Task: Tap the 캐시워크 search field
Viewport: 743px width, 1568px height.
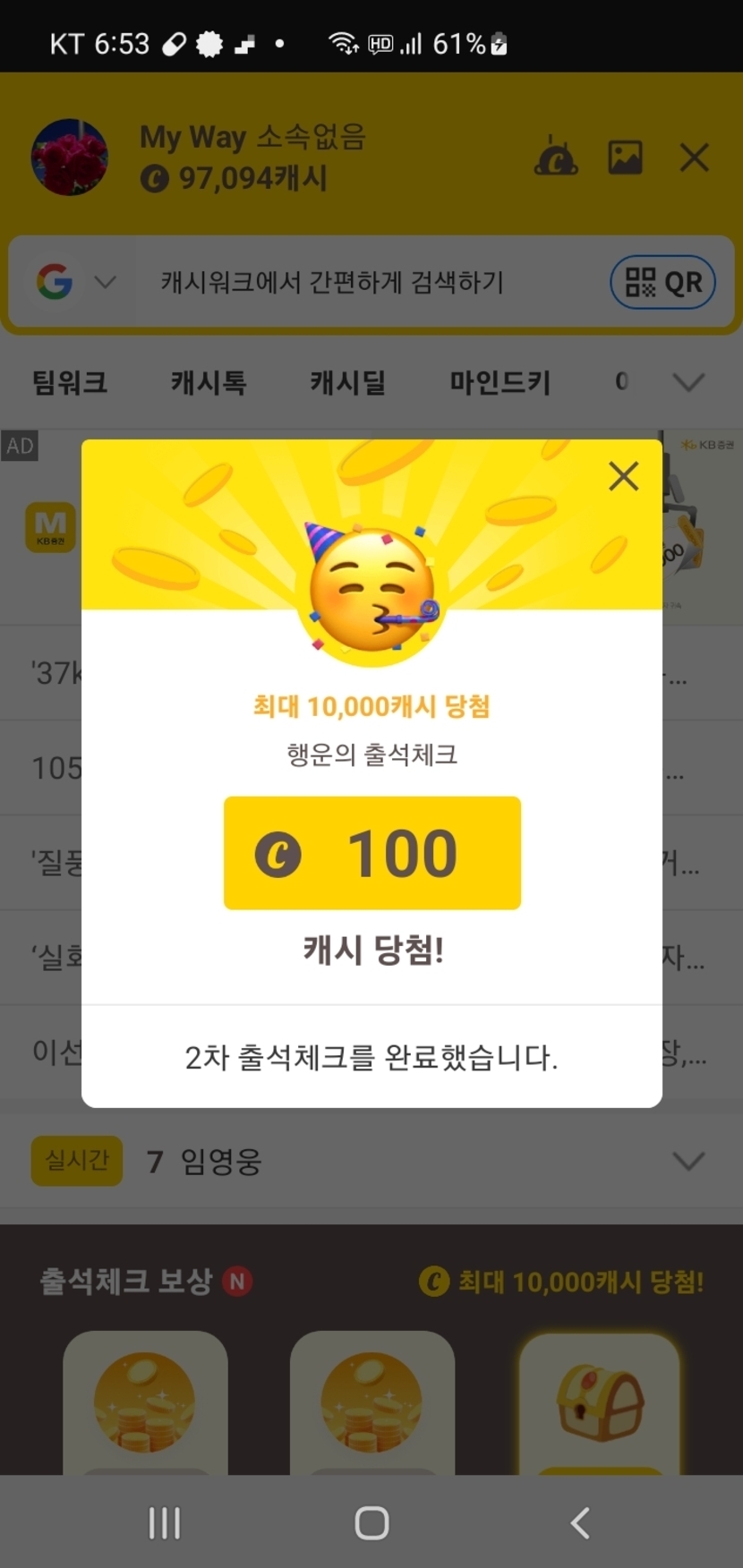Action: click(x=358, y=283)
